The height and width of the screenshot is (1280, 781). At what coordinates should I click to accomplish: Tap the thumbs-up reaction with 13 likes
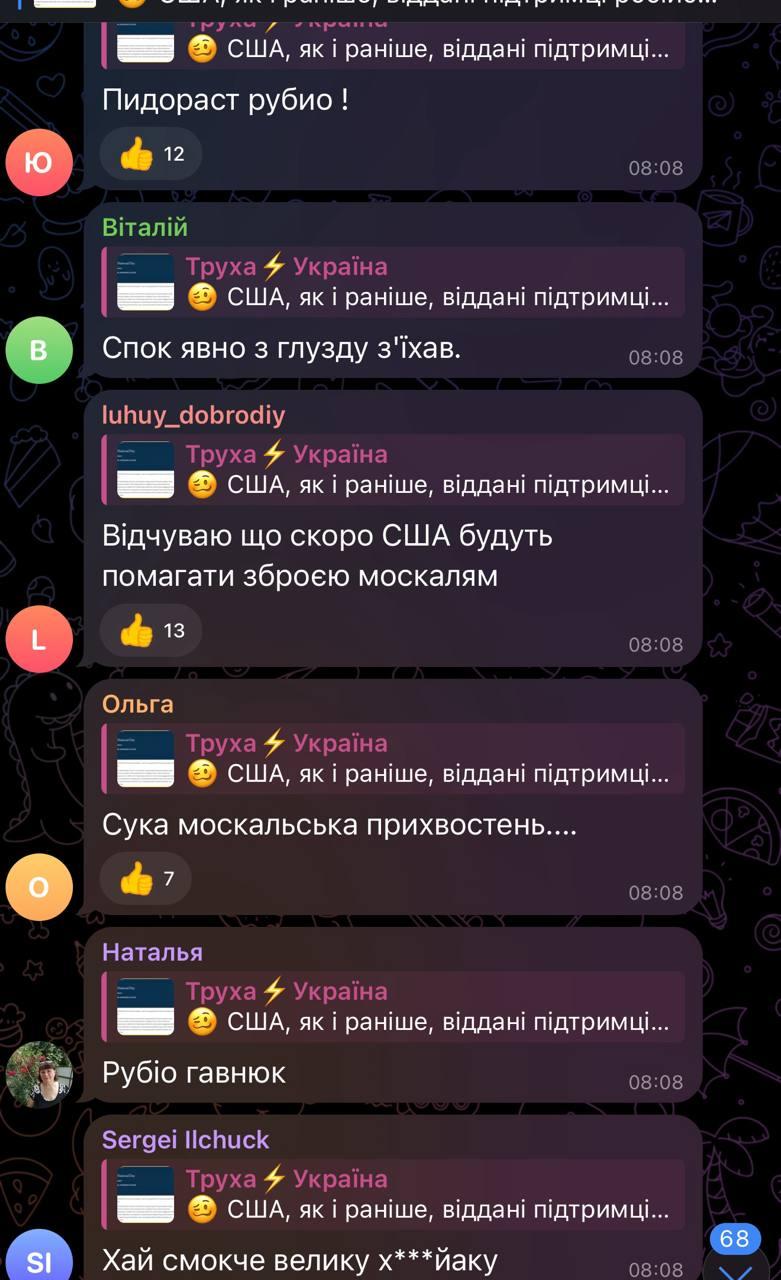[x=151, y=631]
